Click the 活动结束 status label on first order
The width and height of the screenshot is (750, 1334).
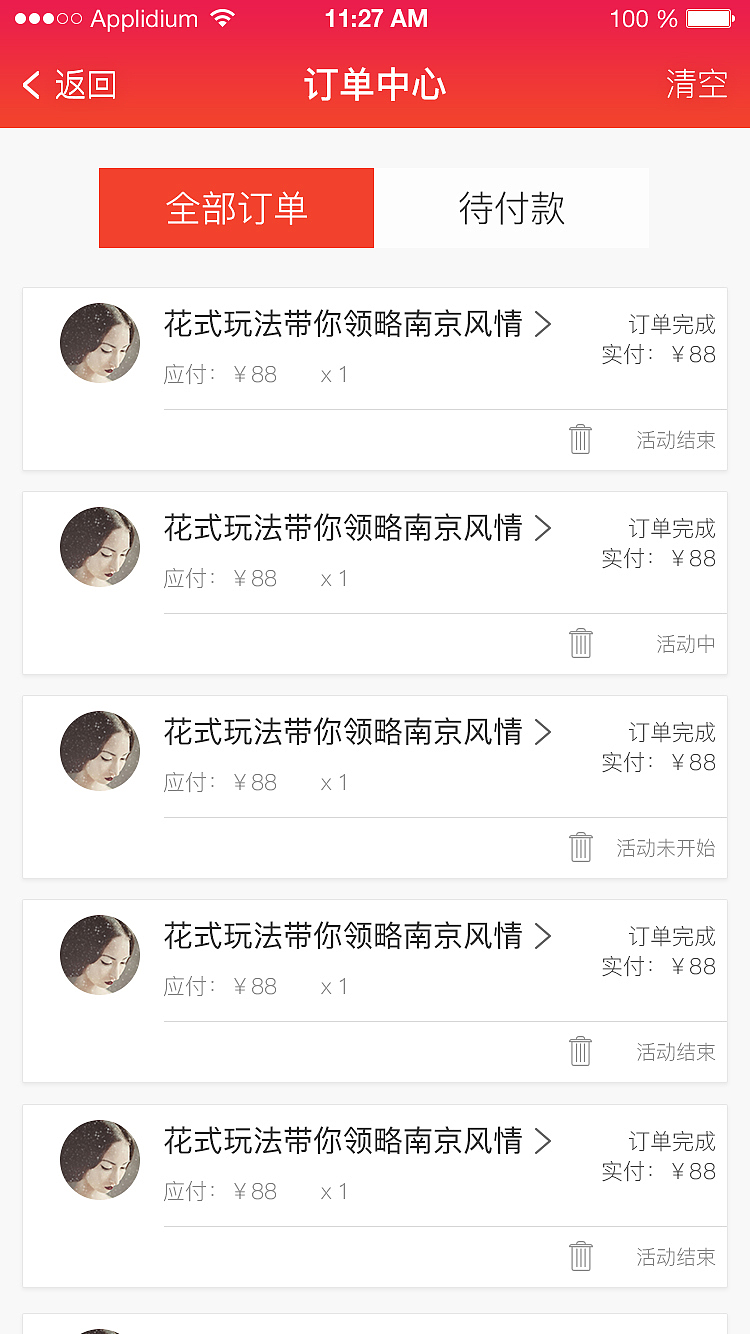[676, 439]
